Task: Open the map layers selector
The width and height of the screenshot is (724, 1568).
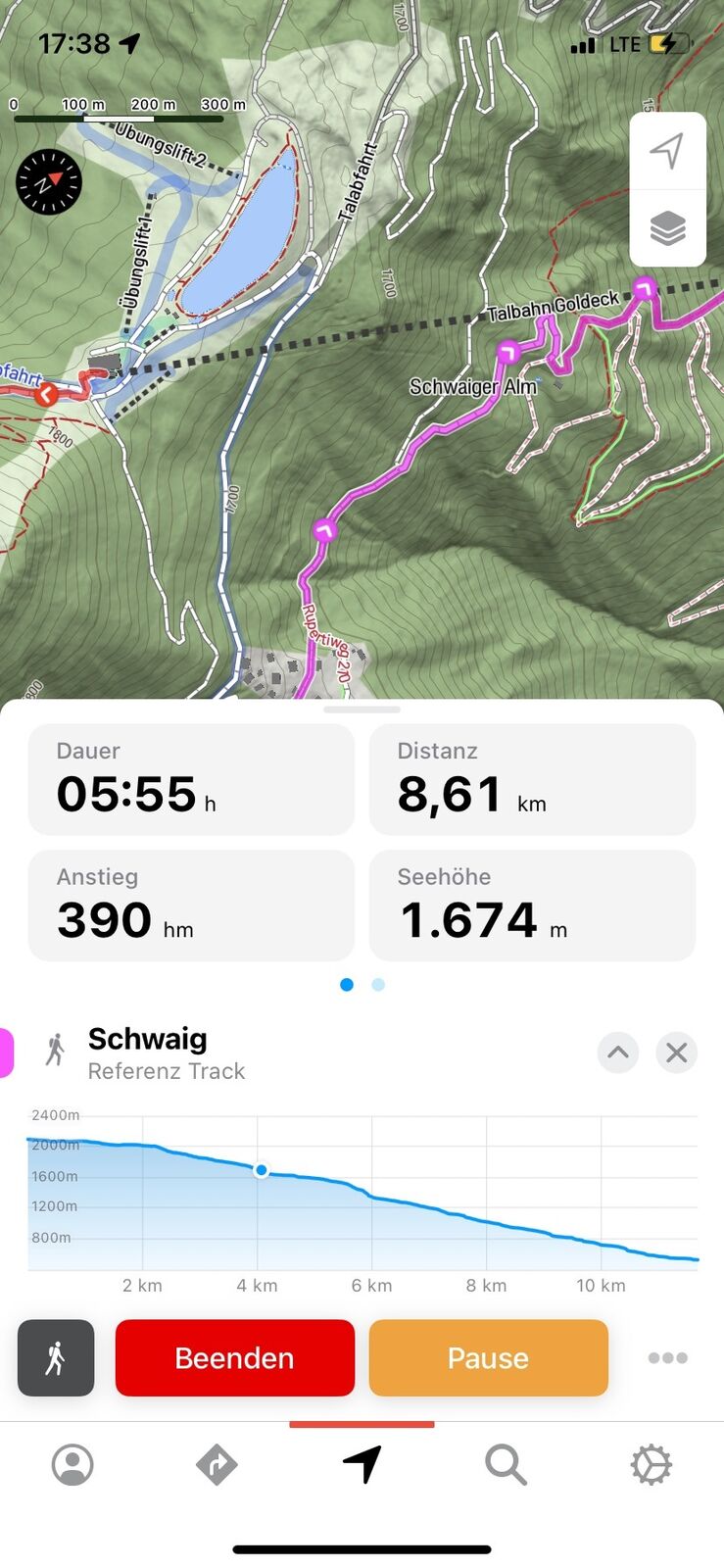Action: 667,228
